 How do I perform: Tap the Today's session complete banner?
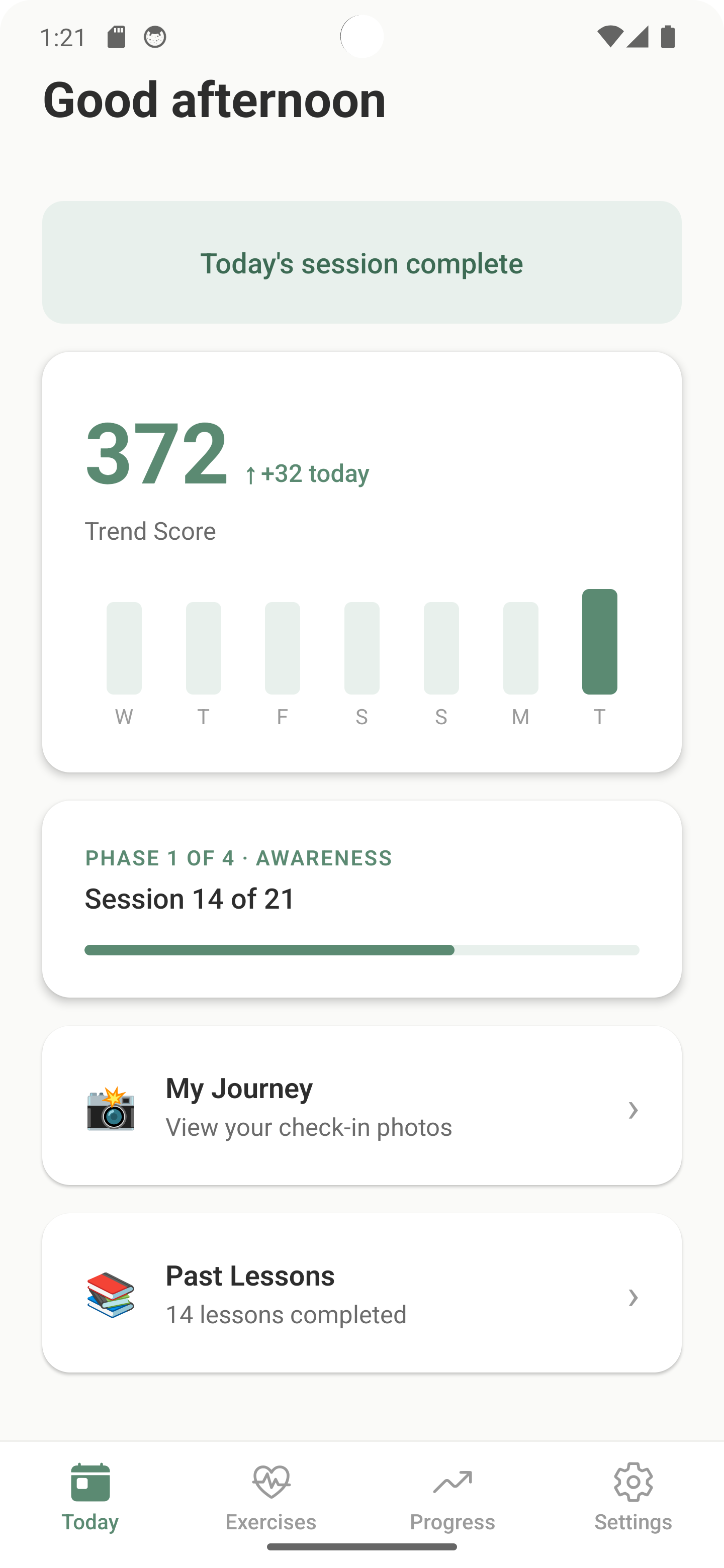pos(361,263)
